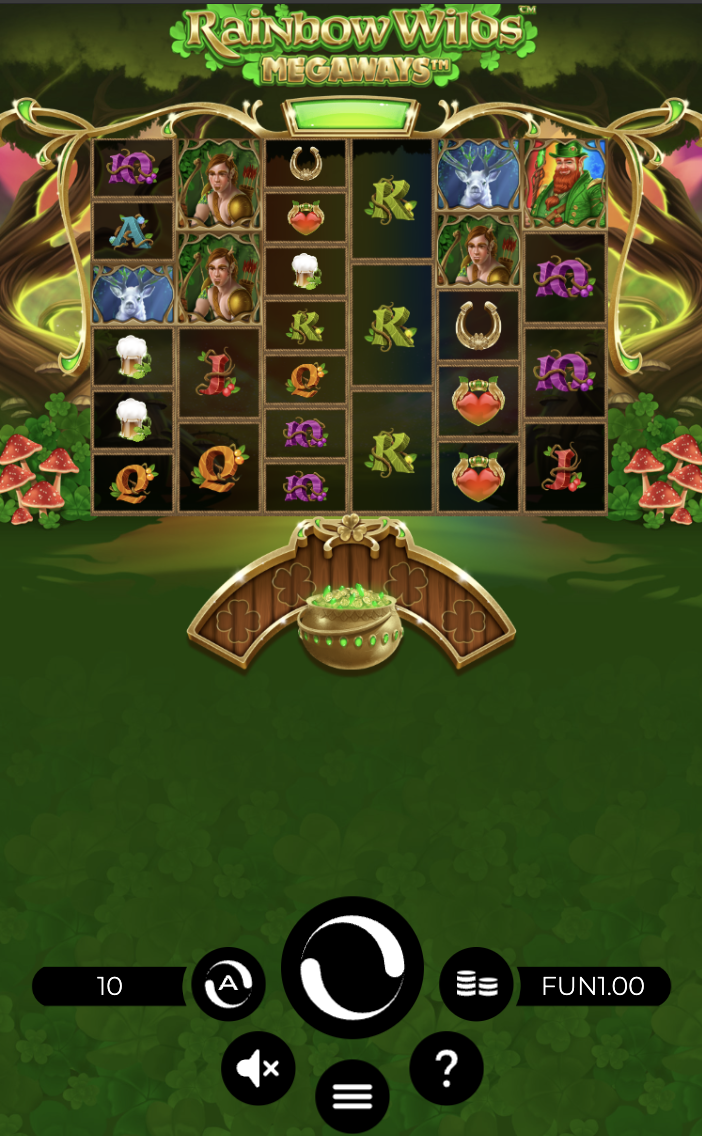Open the hamburger menu
The height and width of the screenshot is (1136, 702).
point(352,1096)
